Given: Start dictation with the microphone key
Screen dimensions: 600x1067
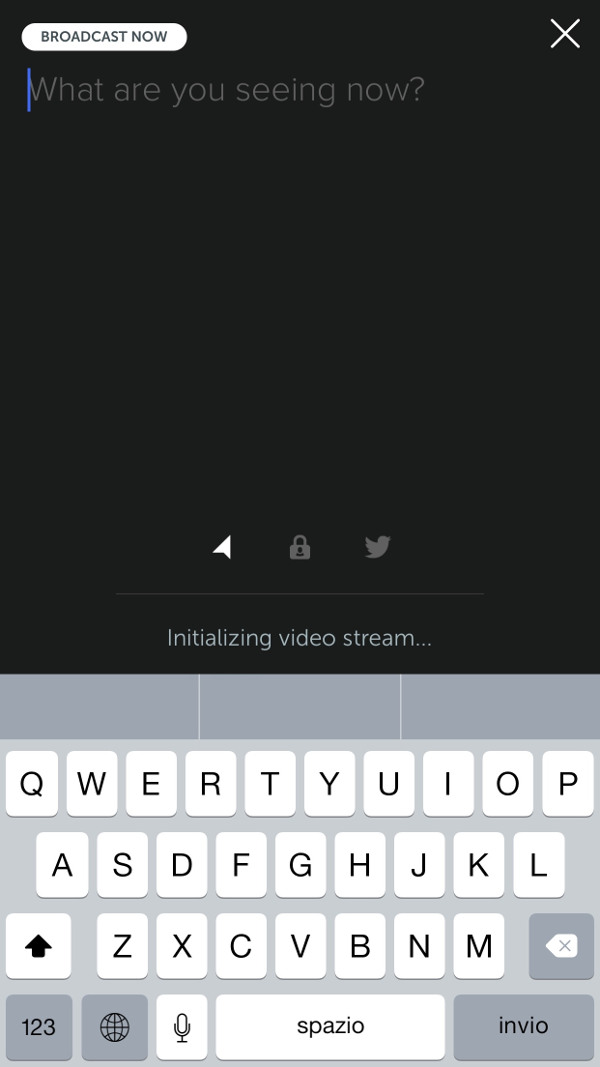Looking at the screenshot, I should [182, 1027].
